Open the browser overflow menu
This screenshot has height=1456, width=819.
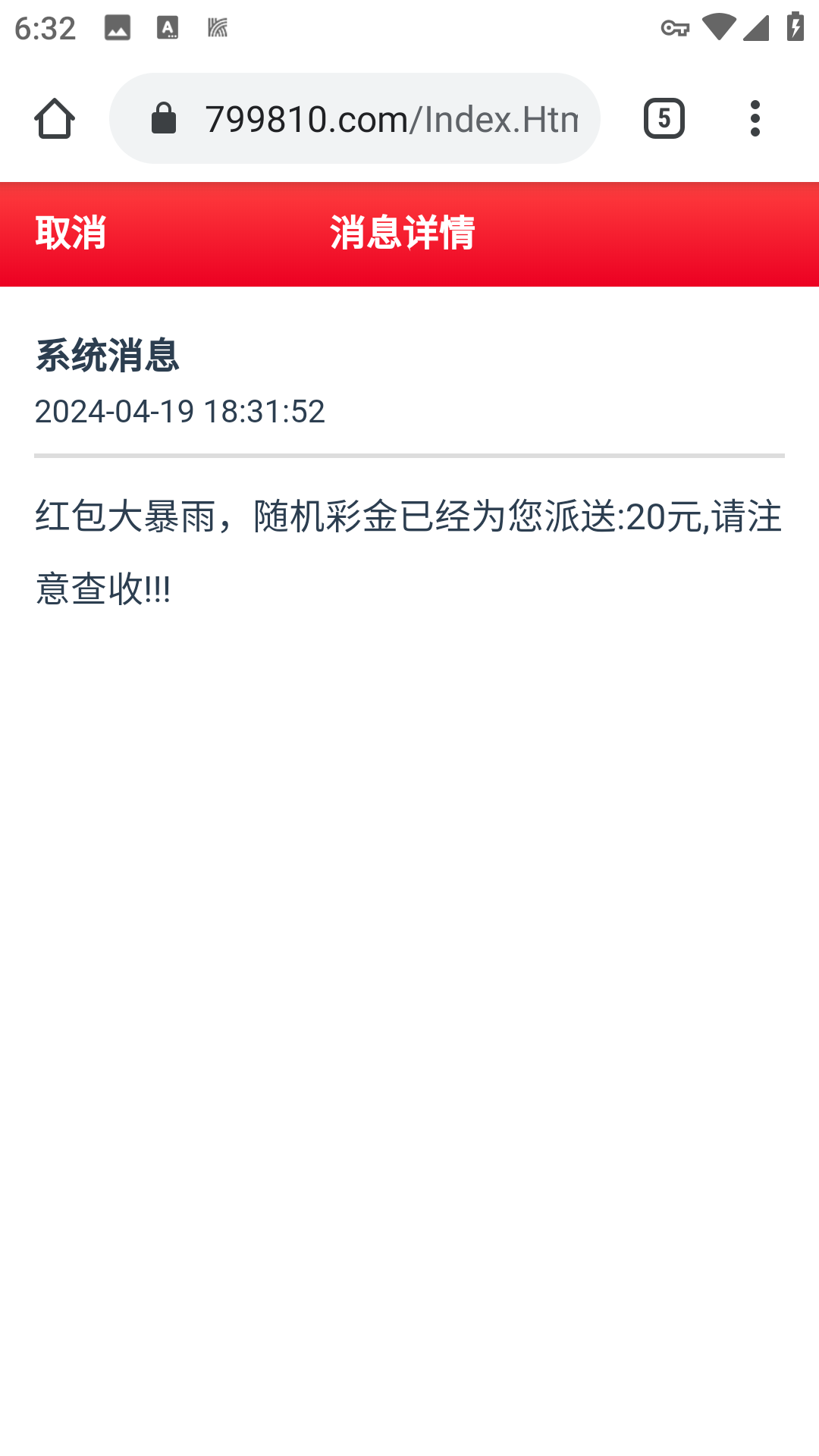coord(755,119)
